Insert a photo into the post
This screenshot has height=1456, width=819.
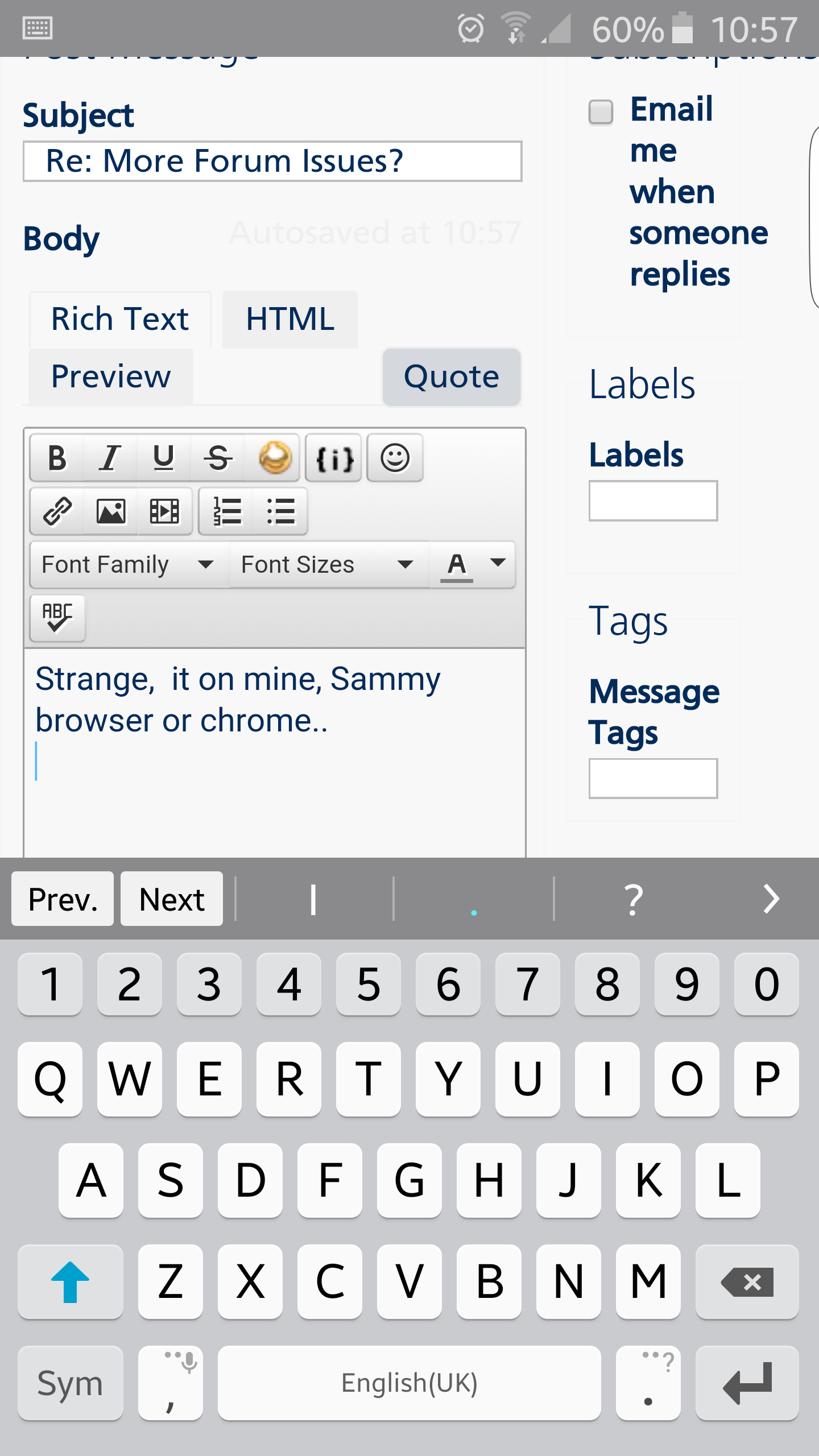[111, 511]
